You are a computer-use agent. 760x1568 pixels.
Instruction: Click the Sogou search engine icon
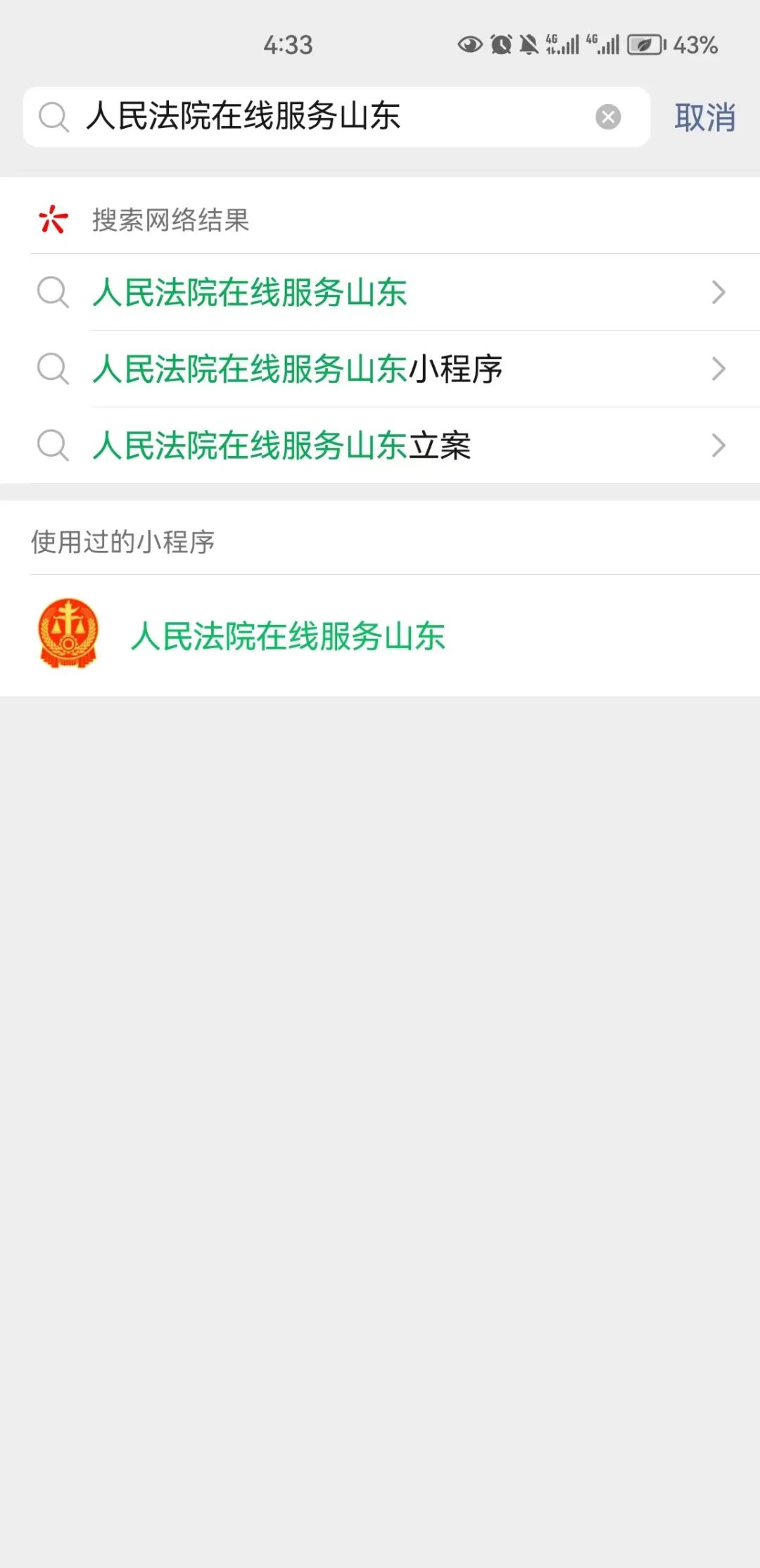pyautogui.click(x=52, y=219)
